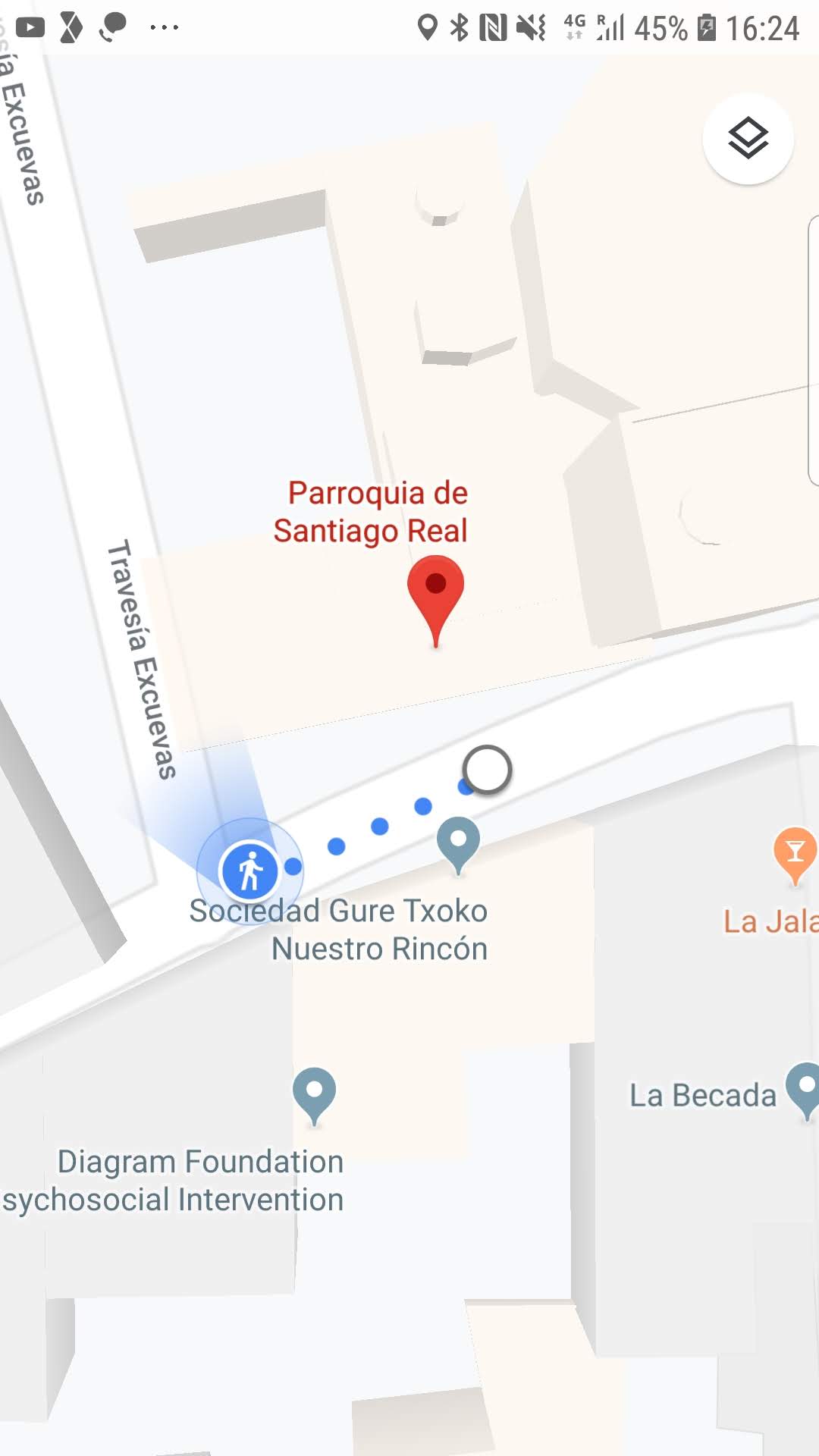Open the La Becada place pin
Image resolution: width=819 pixels, height=1456 pixels.
[804, 1087]
